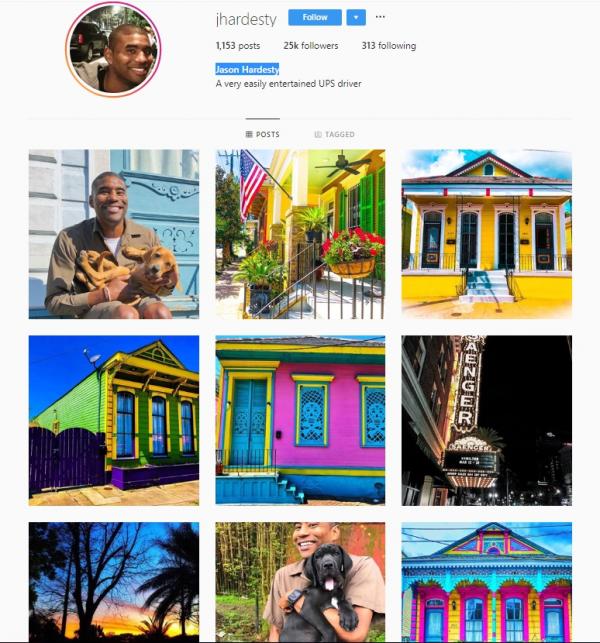This screenshot has height=643, width=600.
Task: Open the 313 following list
Action: pyautogui.click(x=388, y=46)
